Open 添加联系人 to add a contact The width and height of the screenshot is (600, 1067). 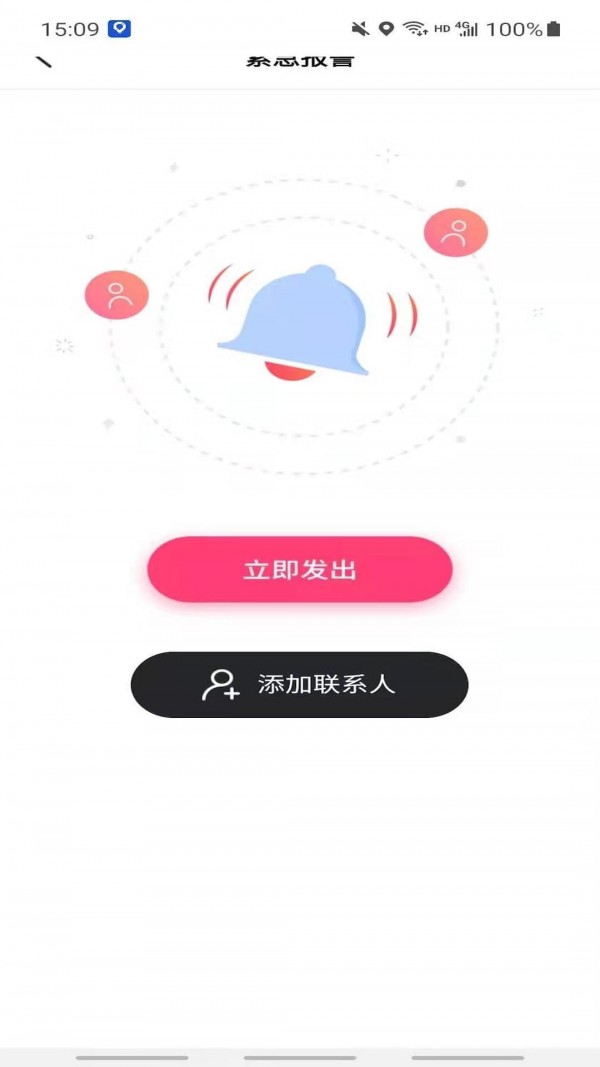[300, 685]
